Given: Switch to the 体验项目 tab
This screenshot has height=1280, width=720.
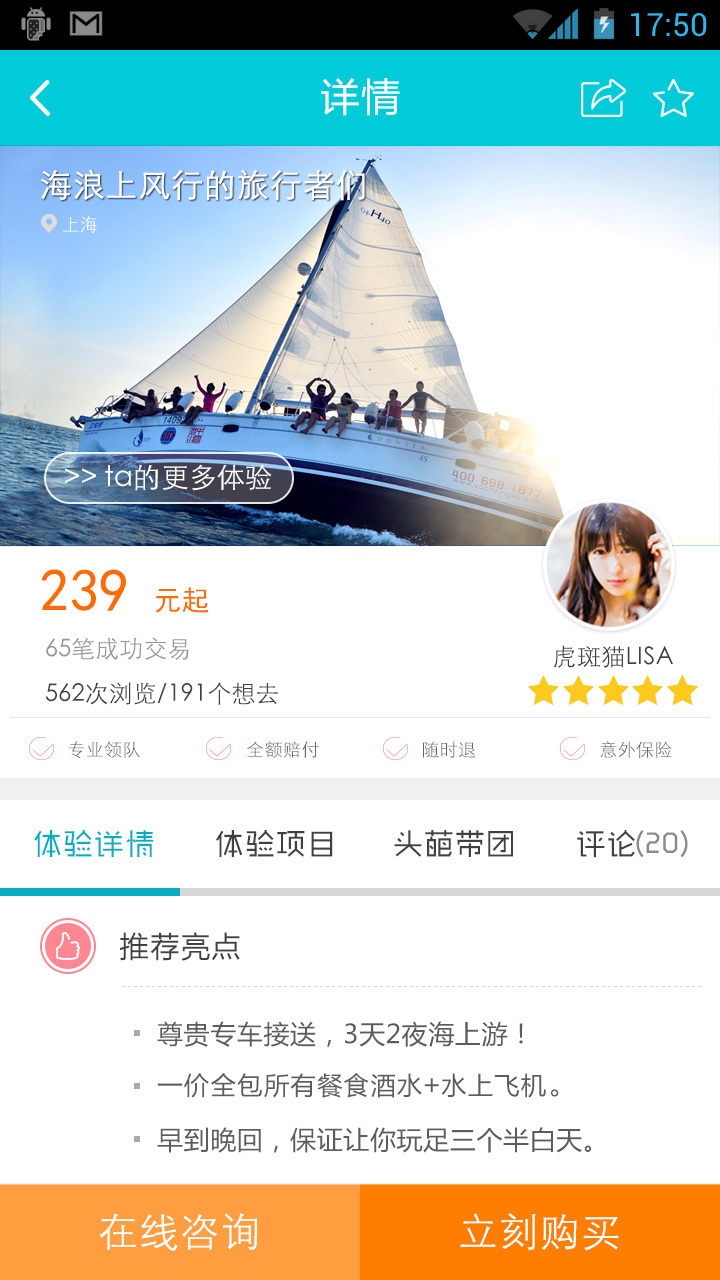Looking at the screenshot, I should [x=273, y=844].
